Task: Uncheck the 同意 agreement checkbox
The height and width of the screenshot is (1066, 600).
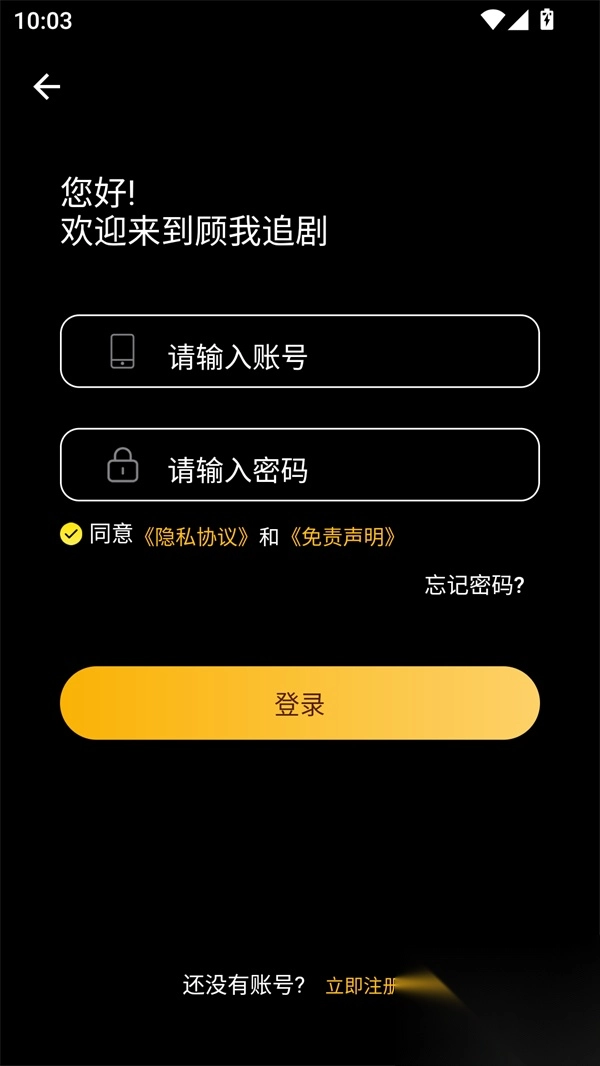Action: [x=71, y=534]
